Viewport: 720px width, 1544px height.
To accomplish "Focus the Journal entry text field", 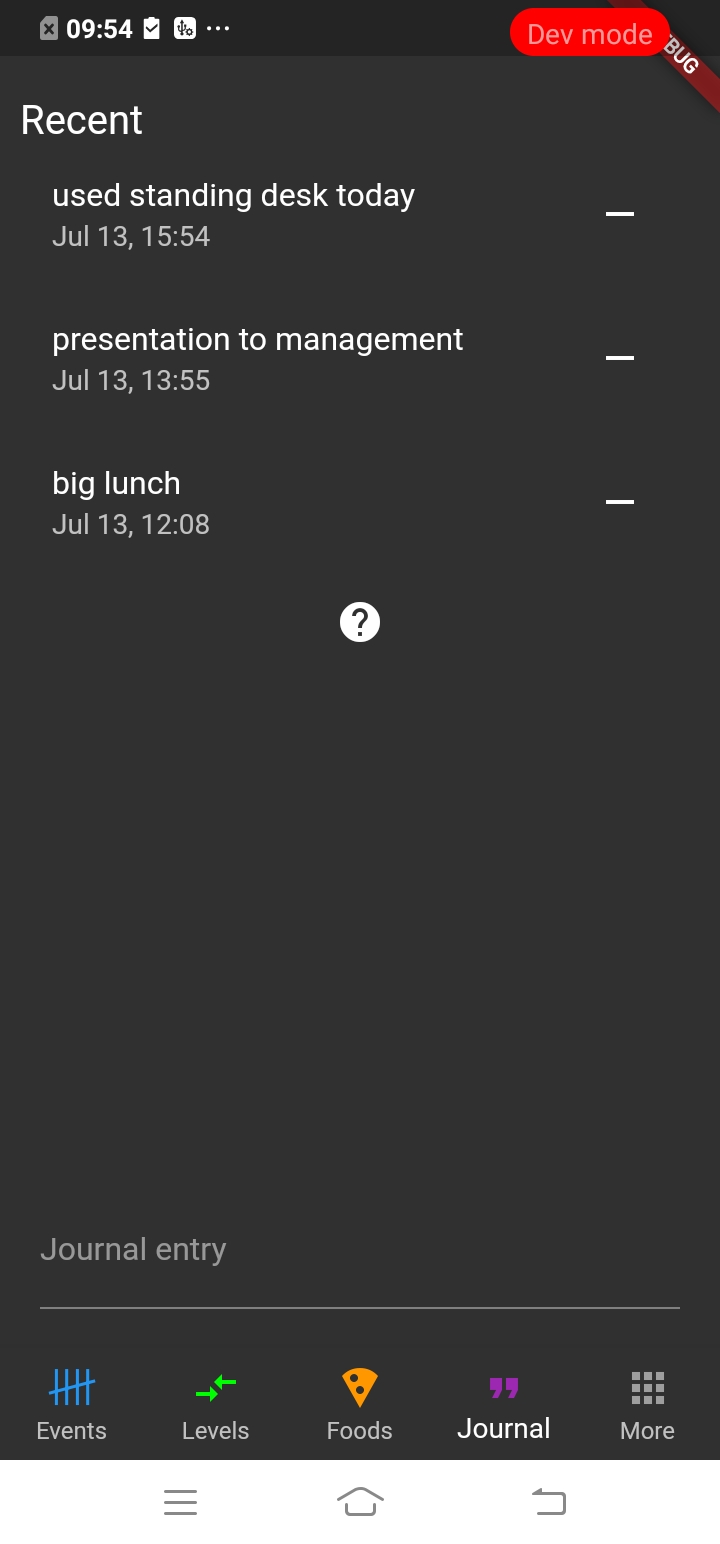I will [x=360, y=1262].
